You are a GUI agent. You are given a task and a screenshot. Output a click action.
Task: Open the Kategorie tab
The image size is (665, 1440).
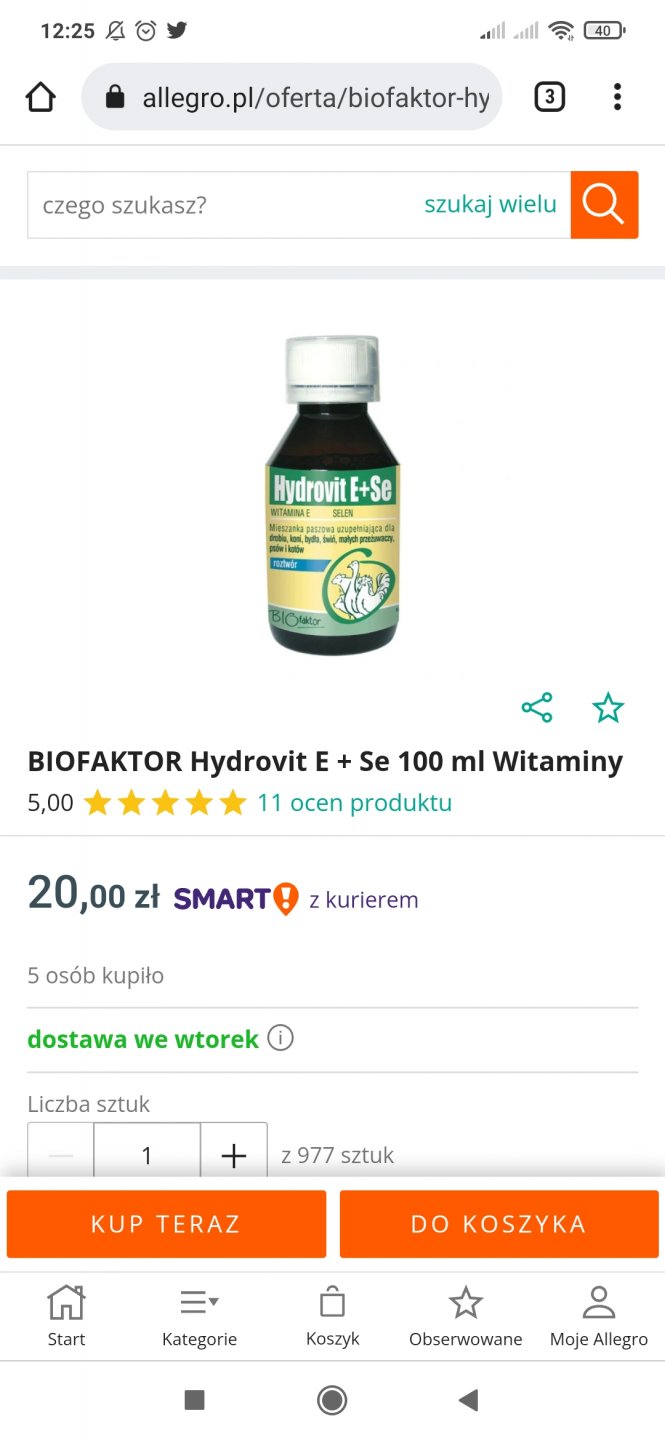coord(199,1316)
